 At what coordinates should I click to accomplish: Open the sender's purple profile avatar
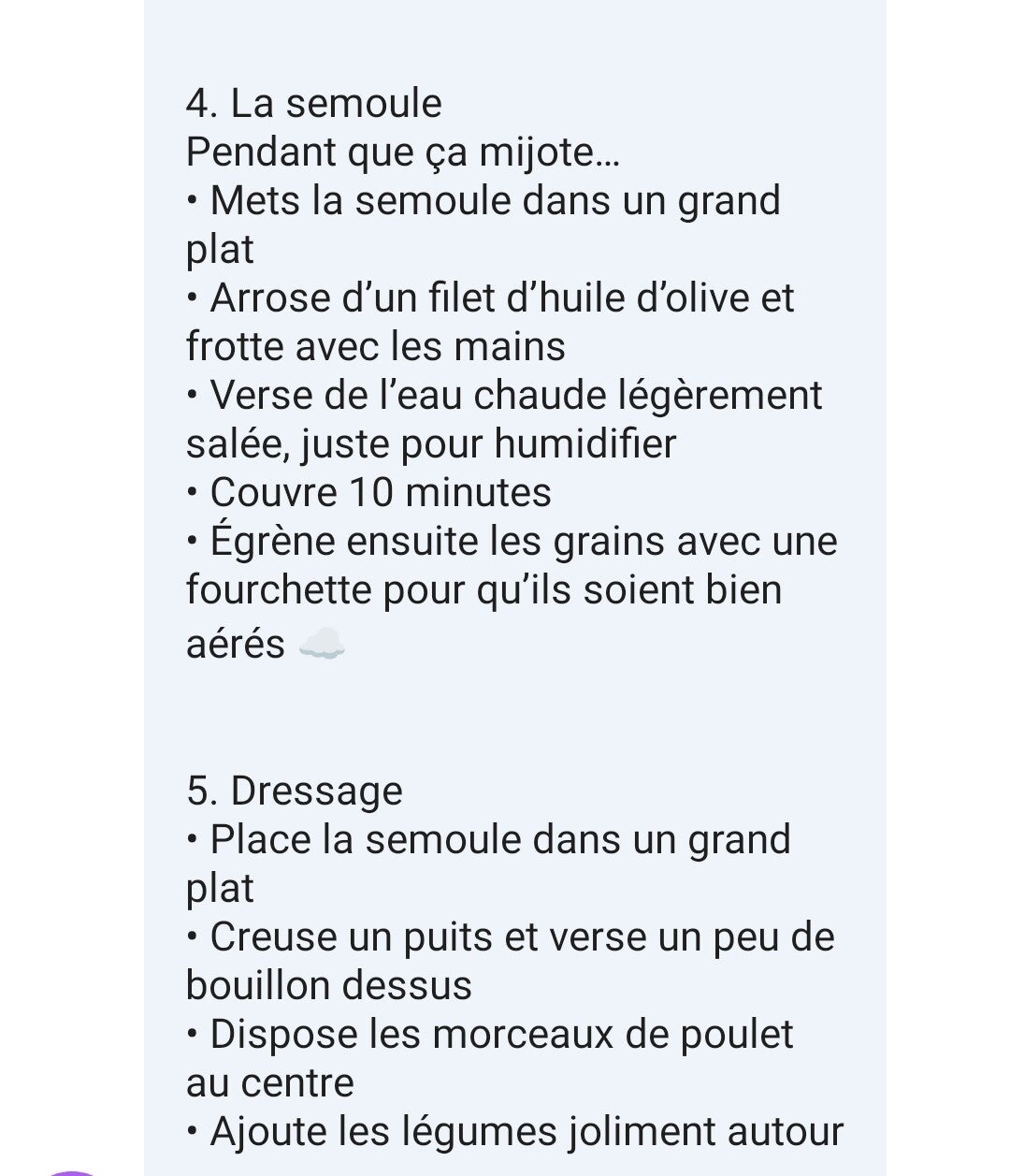tap(70, 1172)
